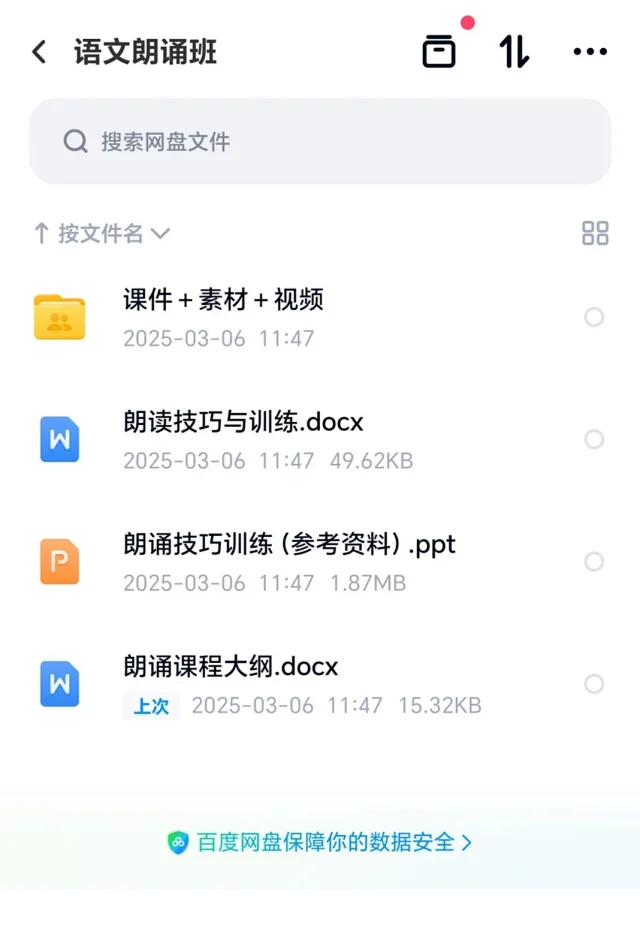Select the 课件+素材+视频 folder circle
This screenshot has width=640, height=928.
pyautogui.click(x=594, y=317)
